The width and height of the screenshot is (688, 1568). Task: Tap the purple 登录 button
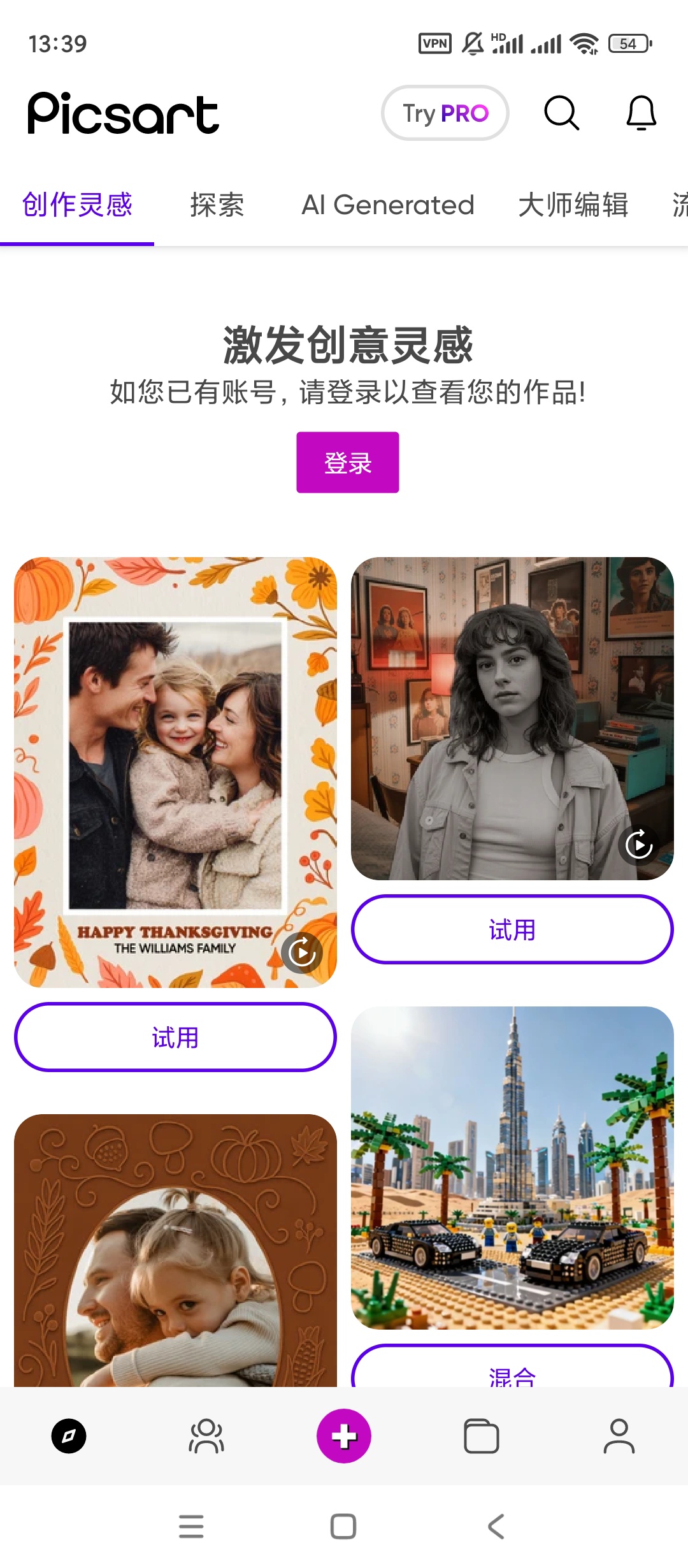tap(348, 462)
